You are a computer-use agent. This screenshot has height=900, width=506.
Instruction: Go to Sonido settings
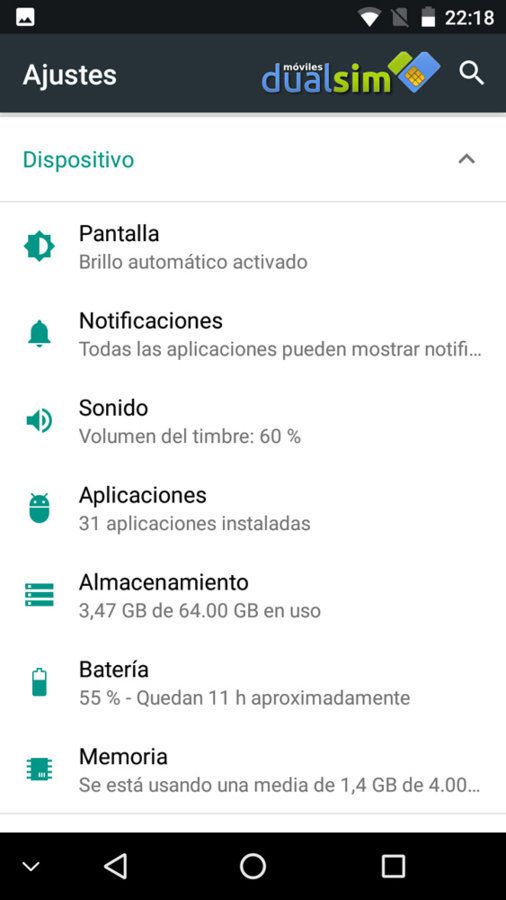coord(253,421)
